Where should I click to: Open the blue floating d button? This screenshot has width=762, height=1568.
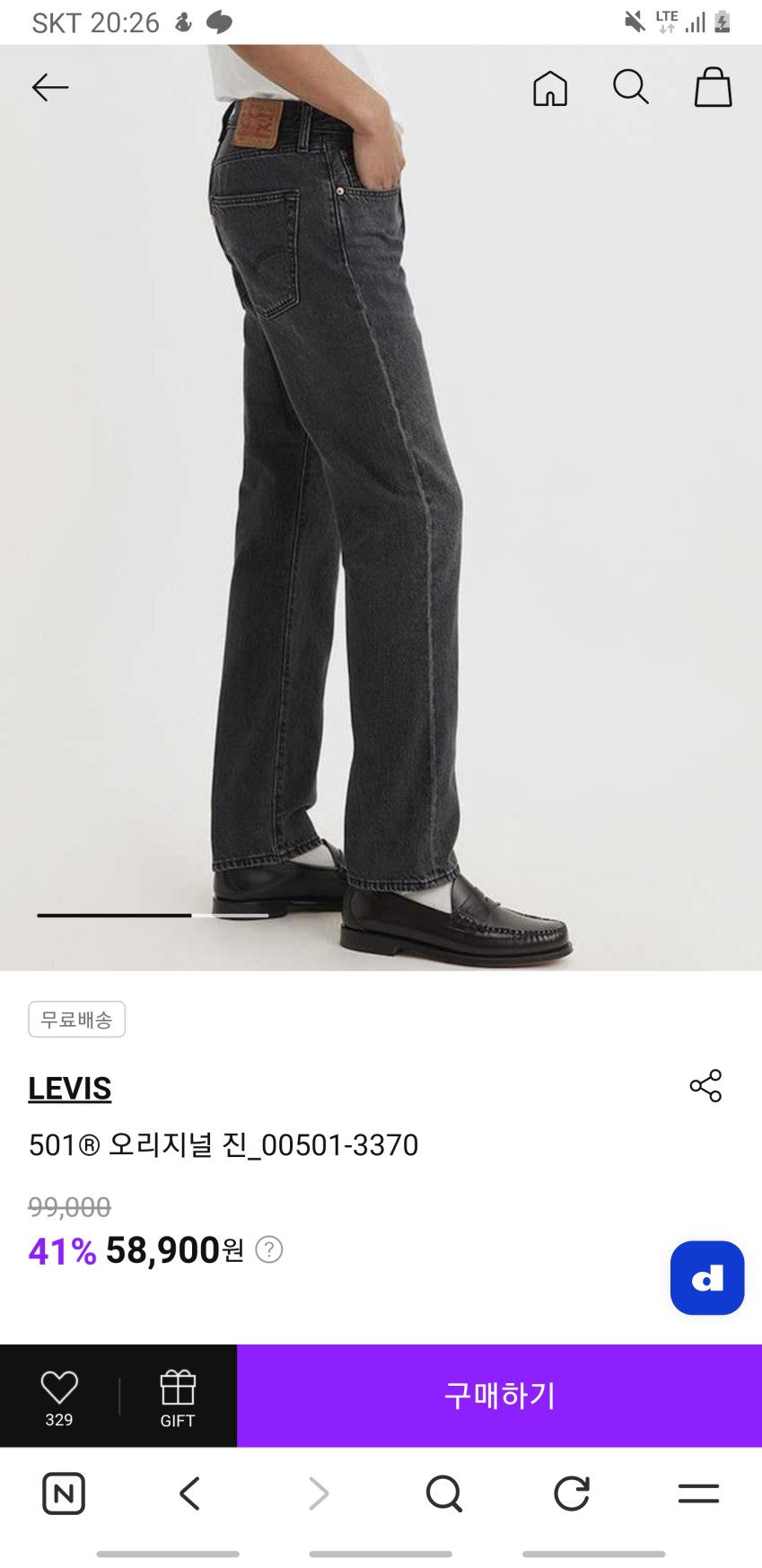706,1277
